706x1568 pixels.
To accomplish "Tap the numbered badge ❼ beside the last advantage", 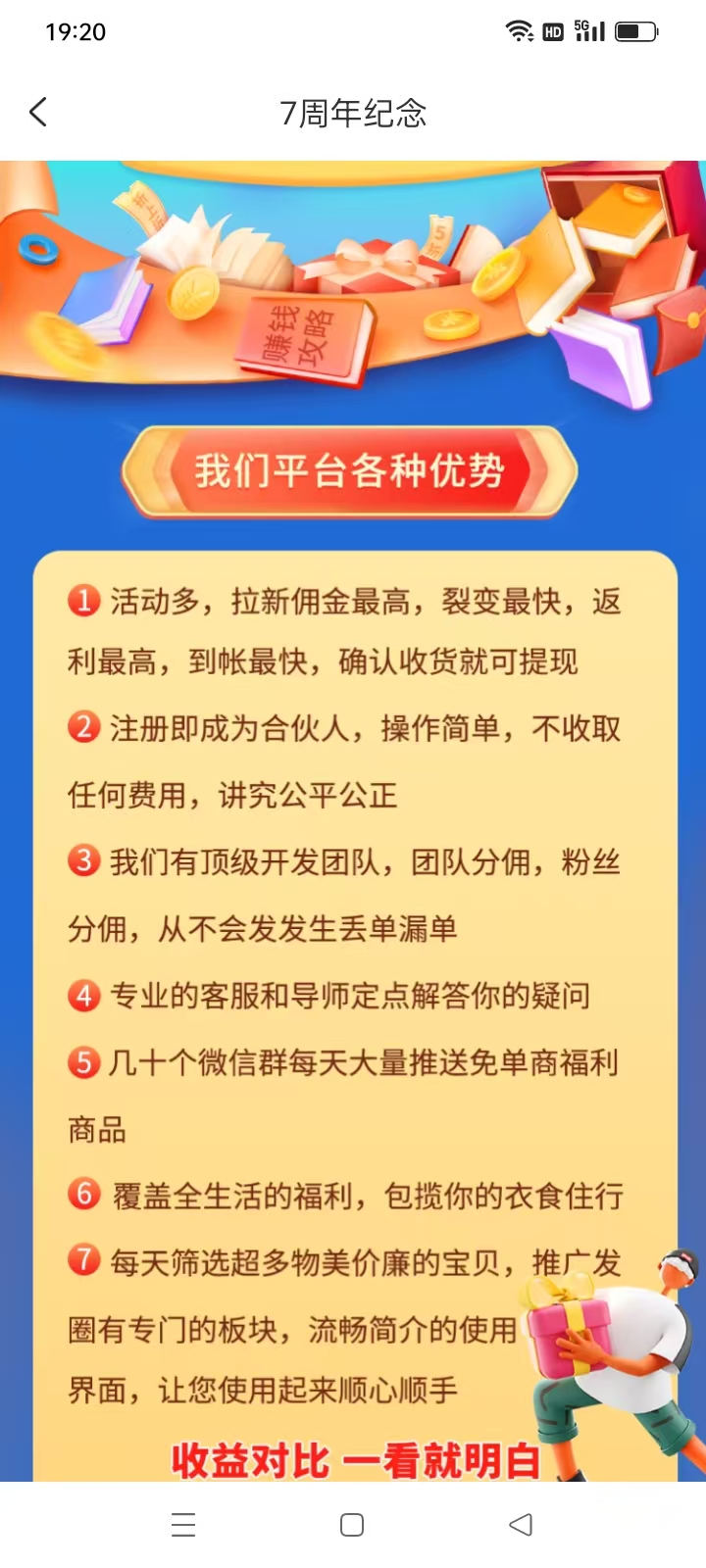I will click(83, 1261).
